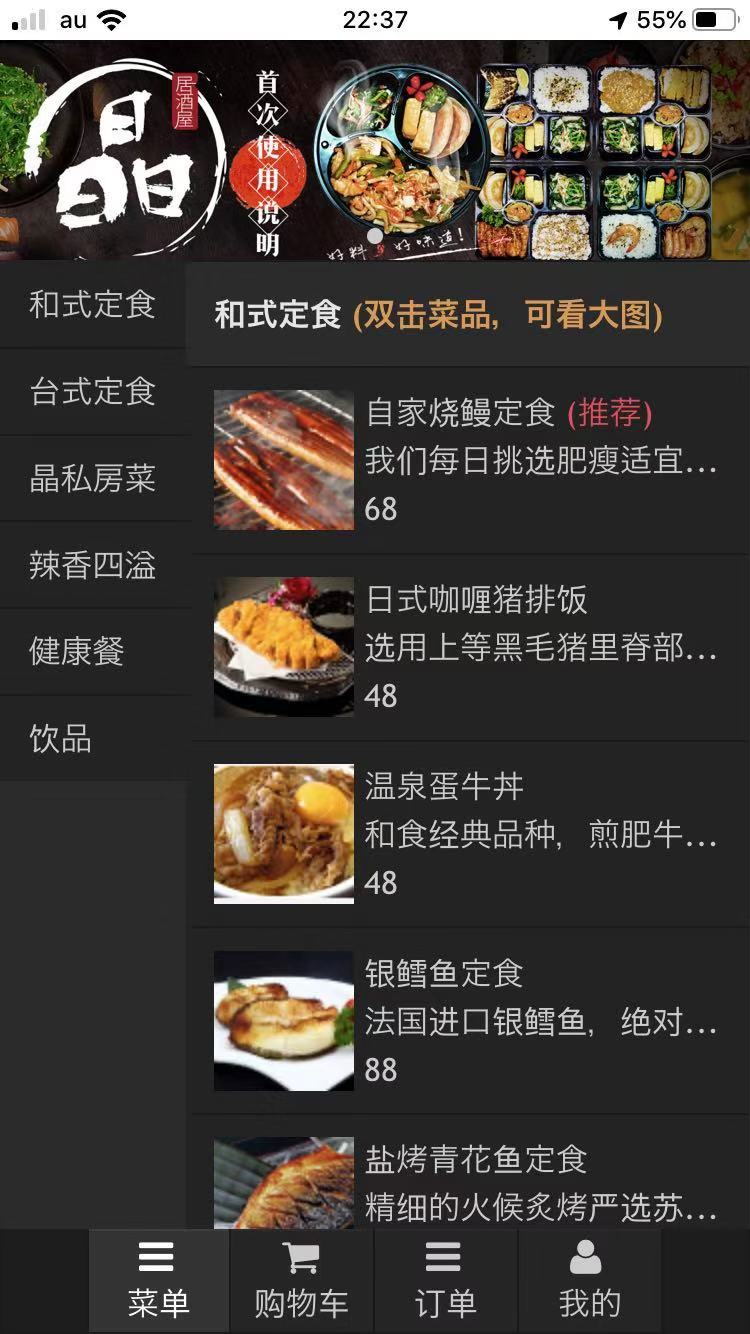Browse the 饮品 category

pos(93,739)
